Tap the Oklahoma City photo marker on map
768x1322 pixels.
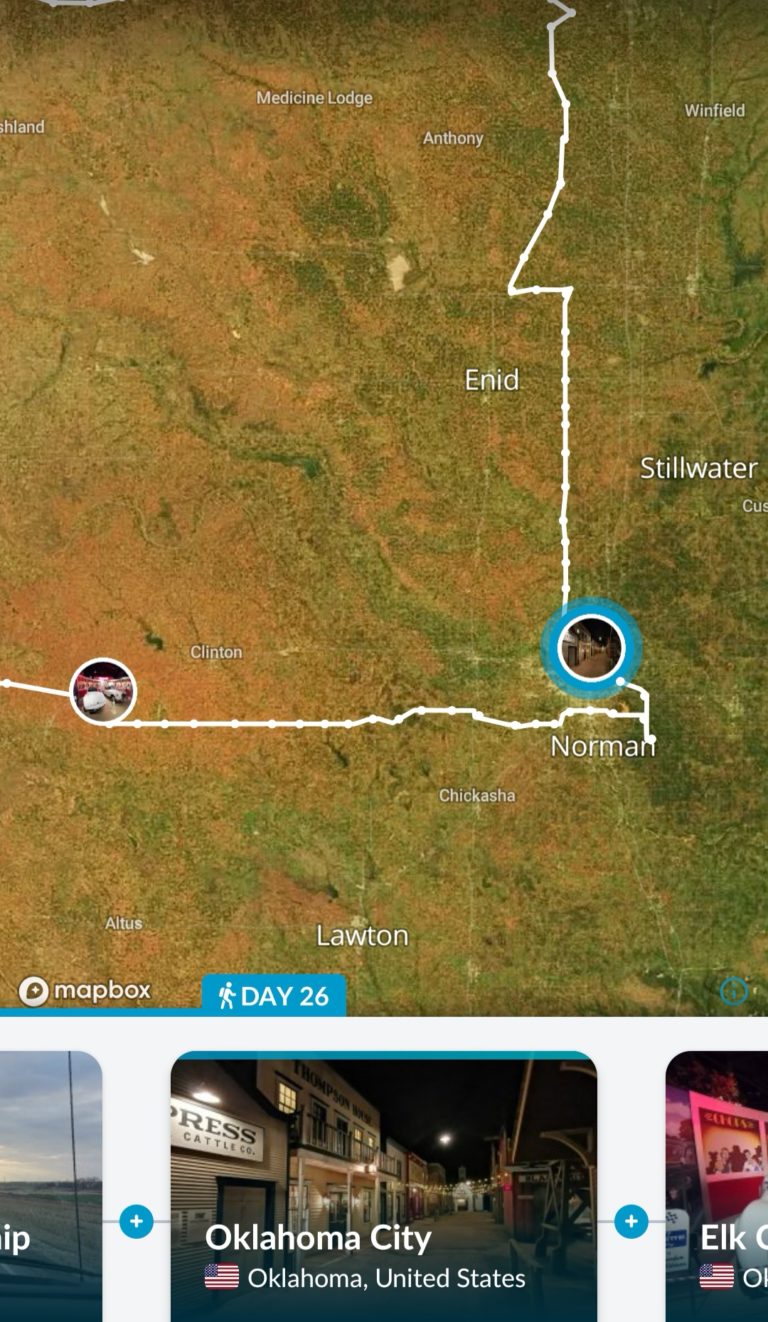pyautogui.click(x=590, y=647)
